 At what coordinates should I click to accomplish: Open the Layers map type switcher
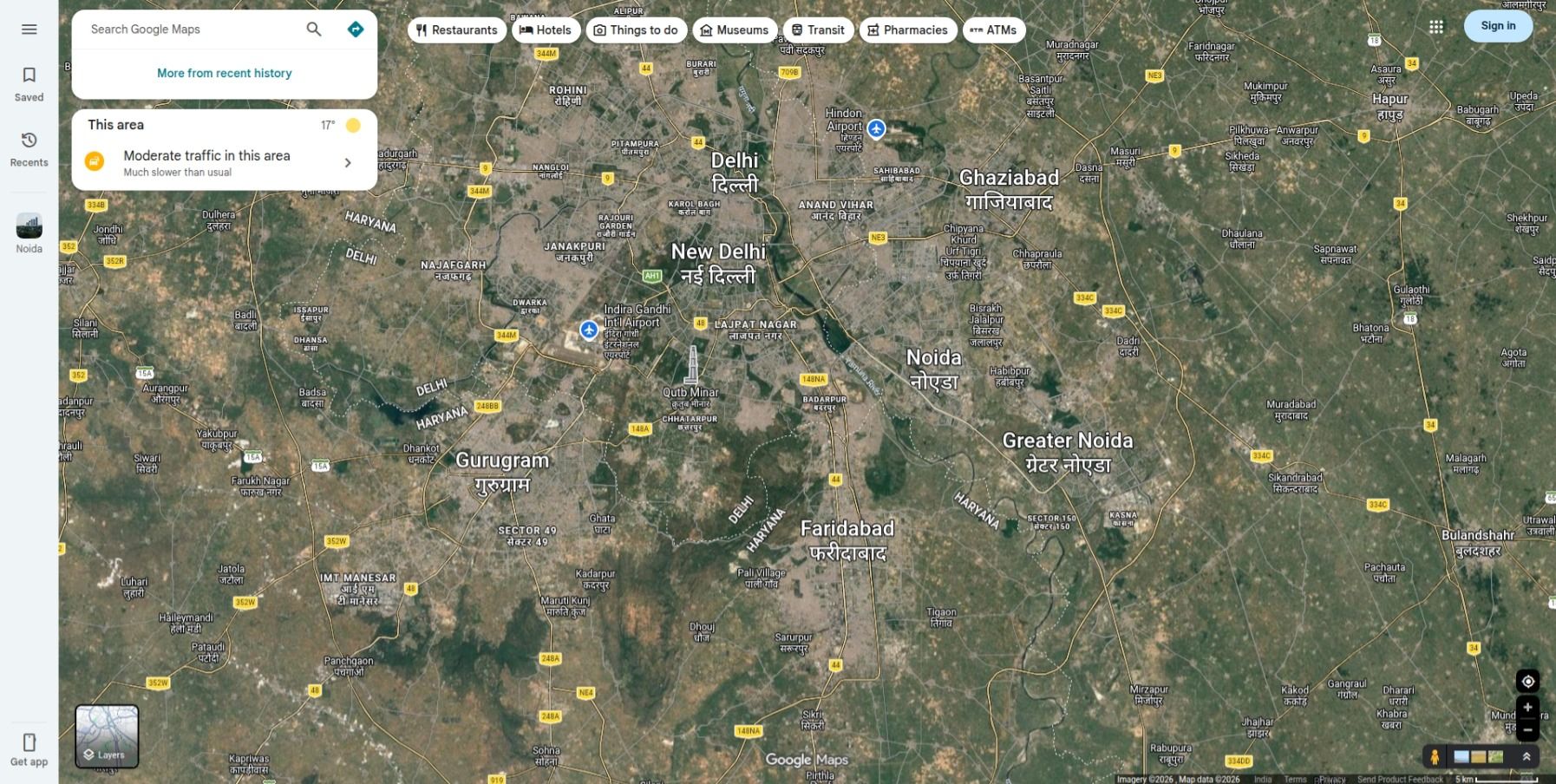107,736
